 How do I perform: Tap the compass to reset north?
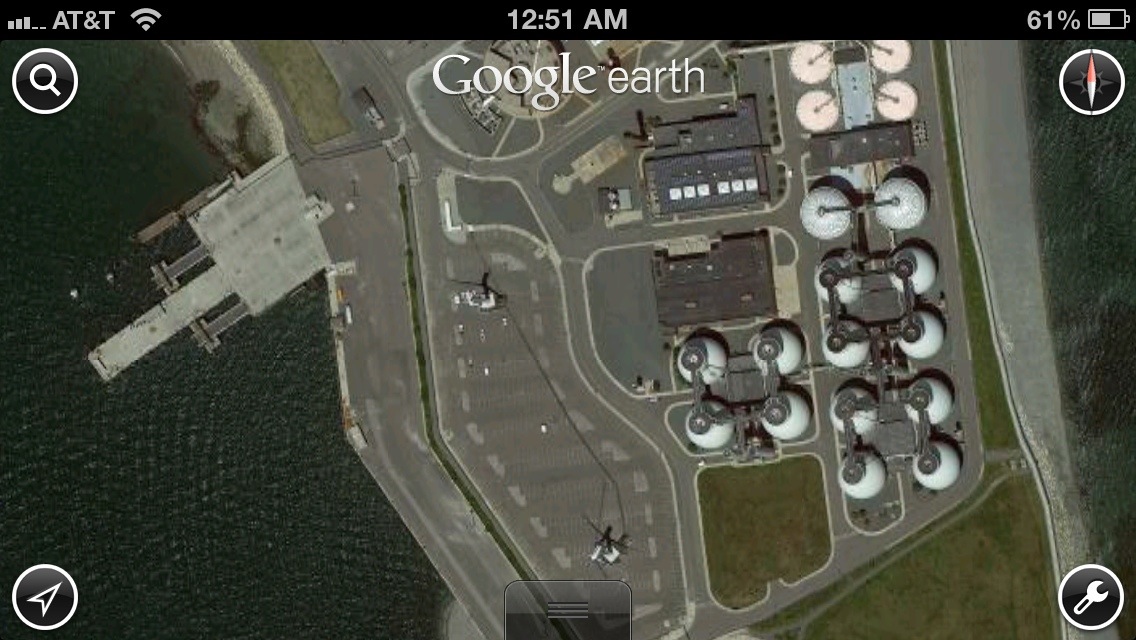1091,81
